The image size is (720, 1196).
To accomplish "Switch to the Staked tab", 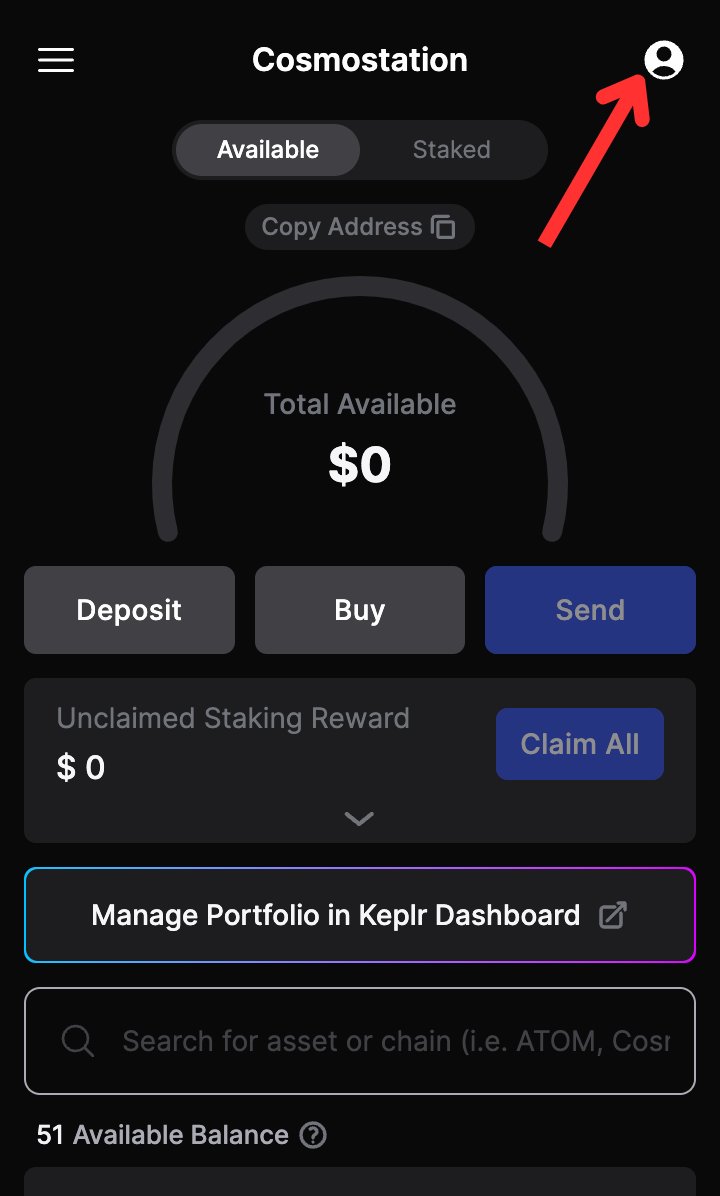I will click(x=451, y=150).
